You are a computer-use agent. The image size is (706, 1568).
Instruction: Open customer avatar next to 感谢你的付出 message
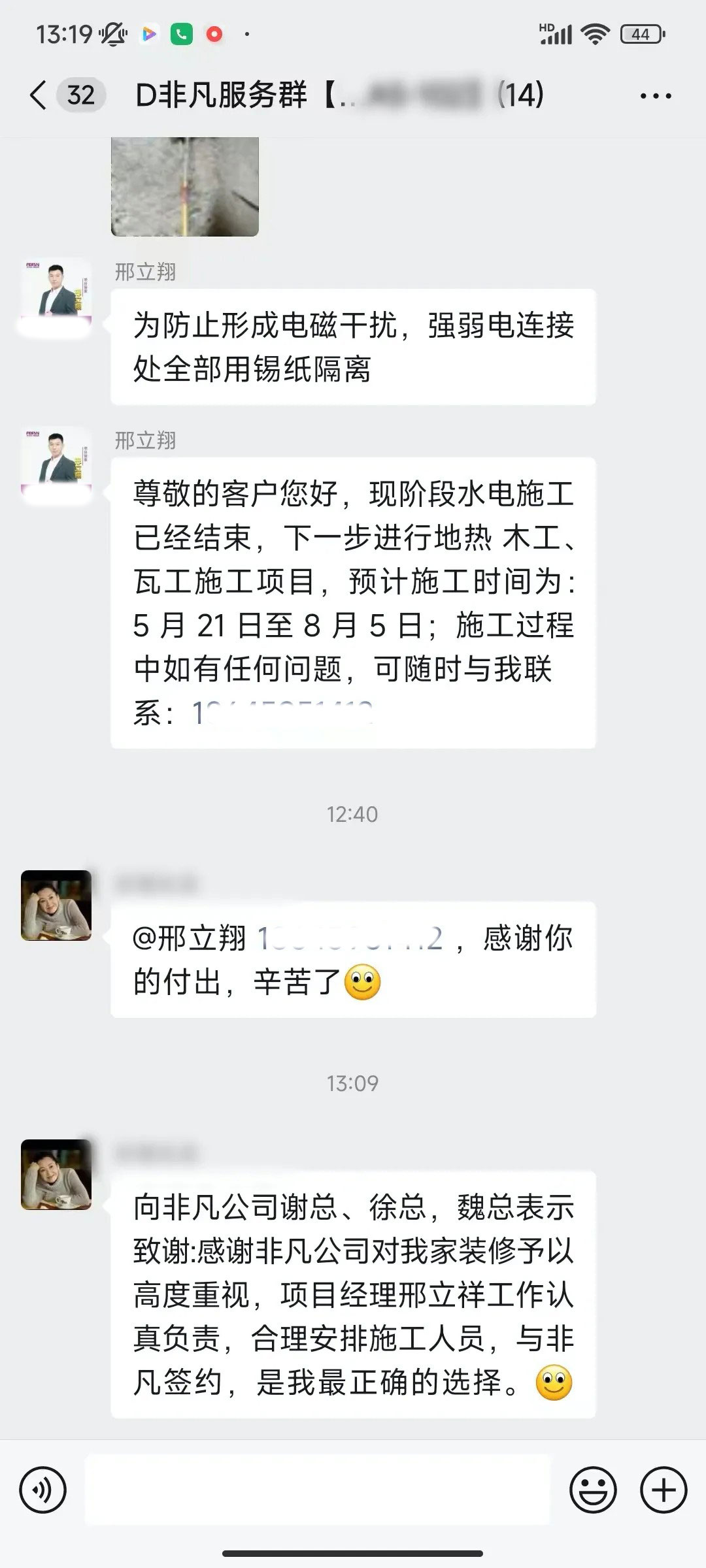57,906
